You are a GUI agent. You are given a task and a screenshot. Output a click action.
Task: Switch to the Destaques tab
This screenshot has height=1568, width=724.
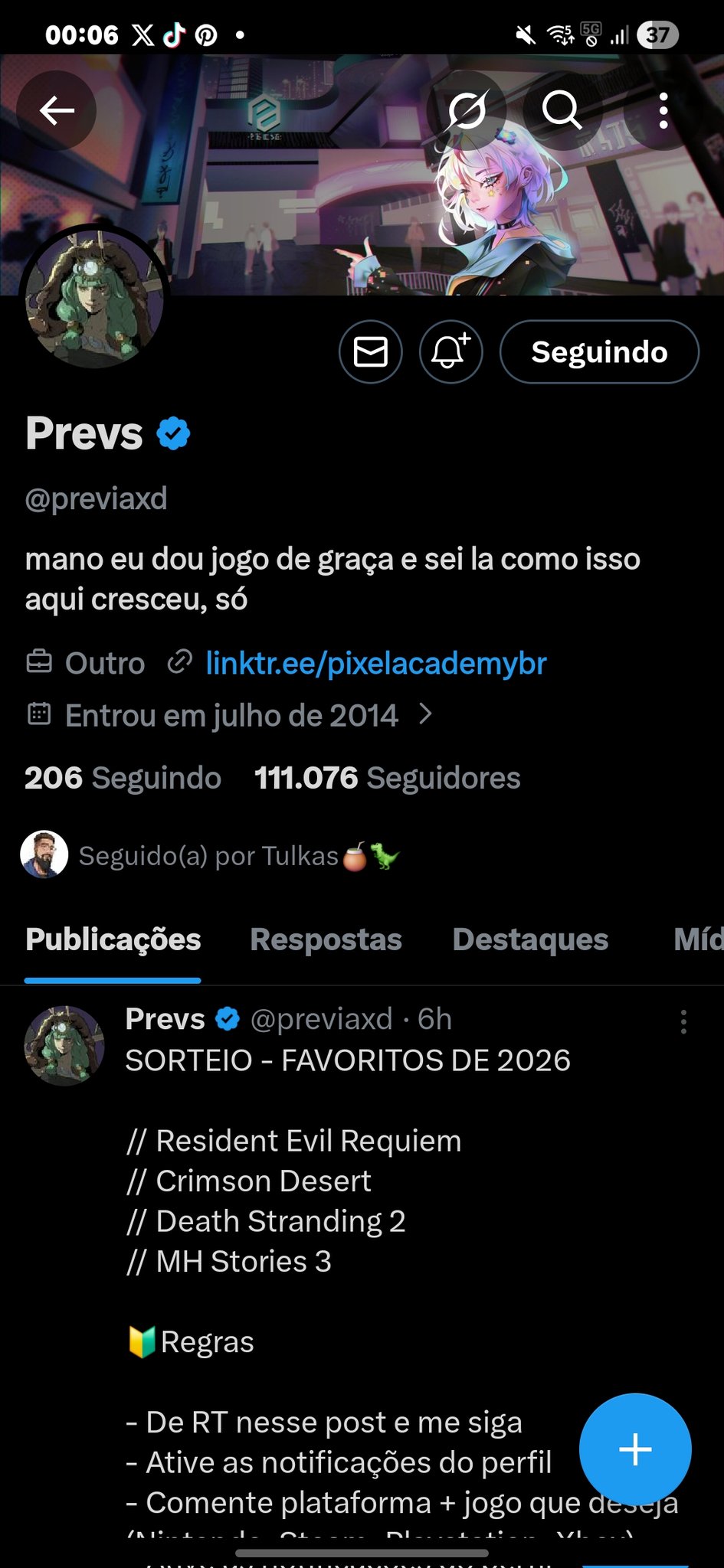530,939
